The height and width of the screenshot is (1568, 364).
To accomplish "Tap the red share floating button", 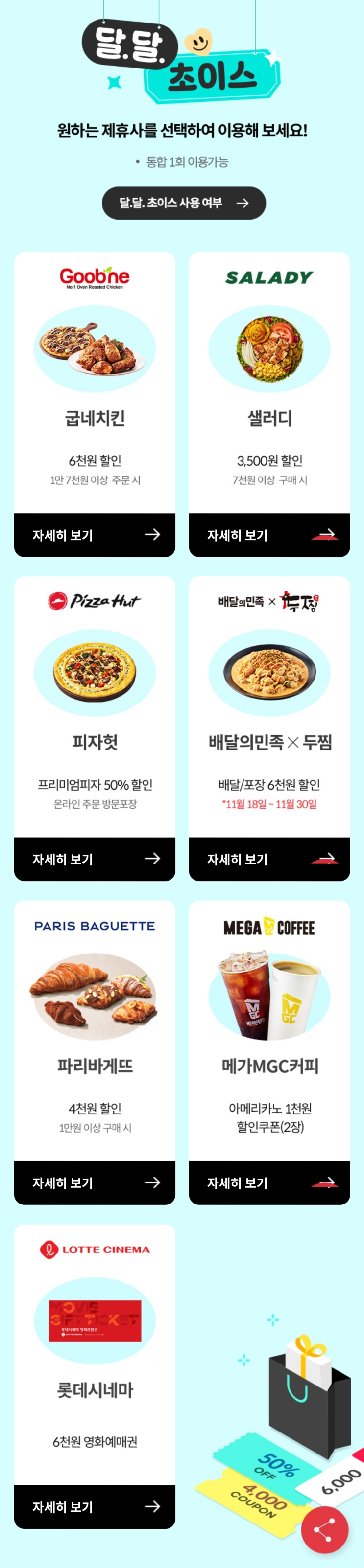I will pos(325,1530).
